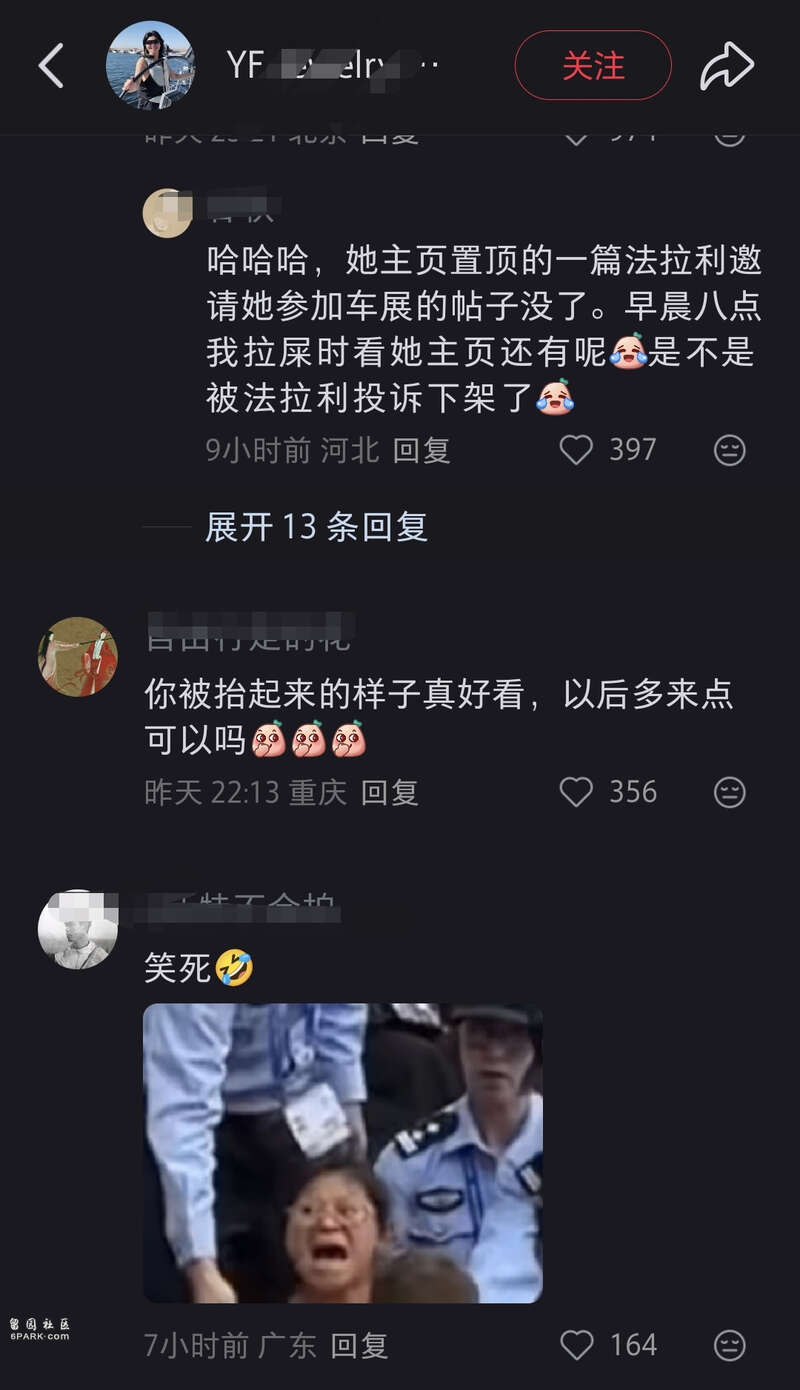Open emoji reaction on the Hebei comment
The width and height of the screenshot is (800, 1390).
730,450
